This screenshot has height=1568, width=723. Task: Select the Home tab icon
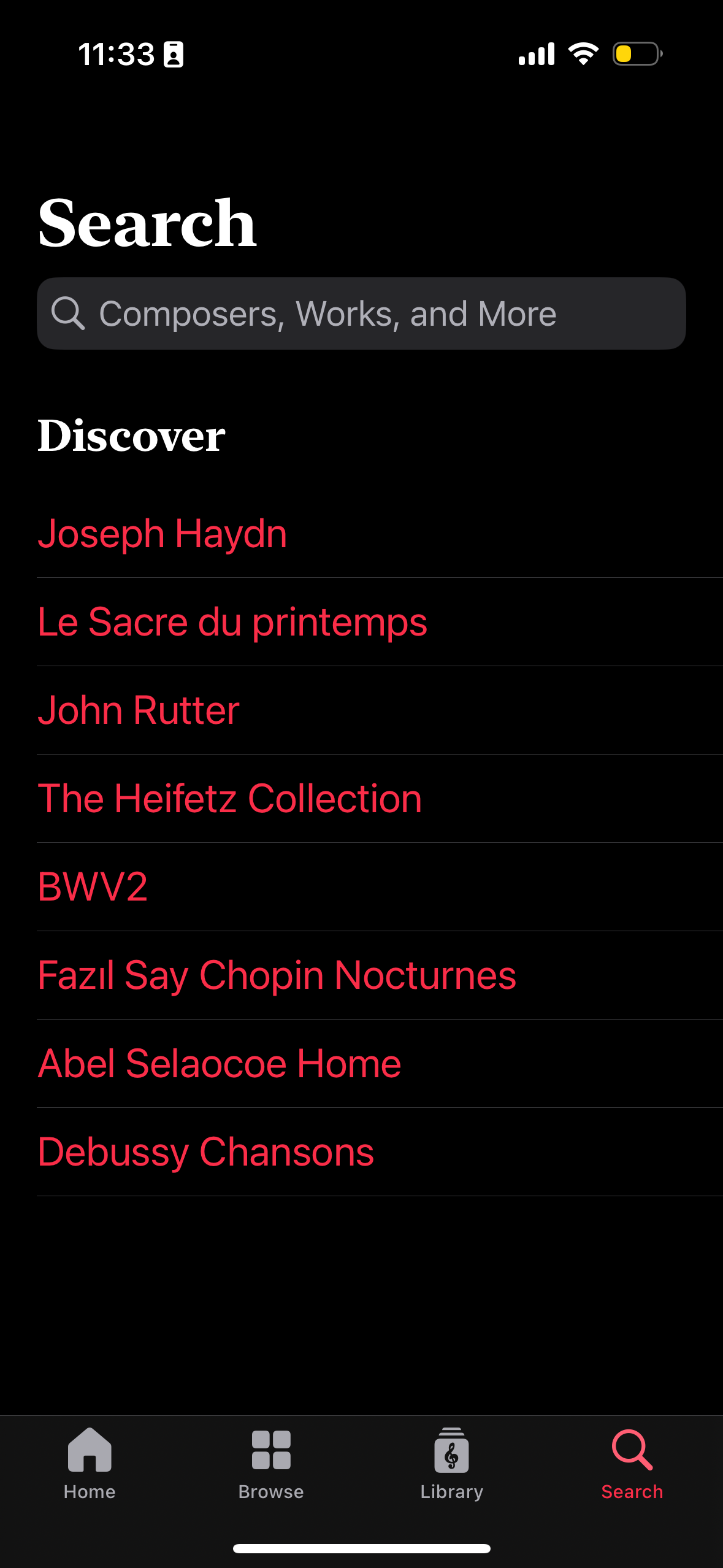(90, 1450)
